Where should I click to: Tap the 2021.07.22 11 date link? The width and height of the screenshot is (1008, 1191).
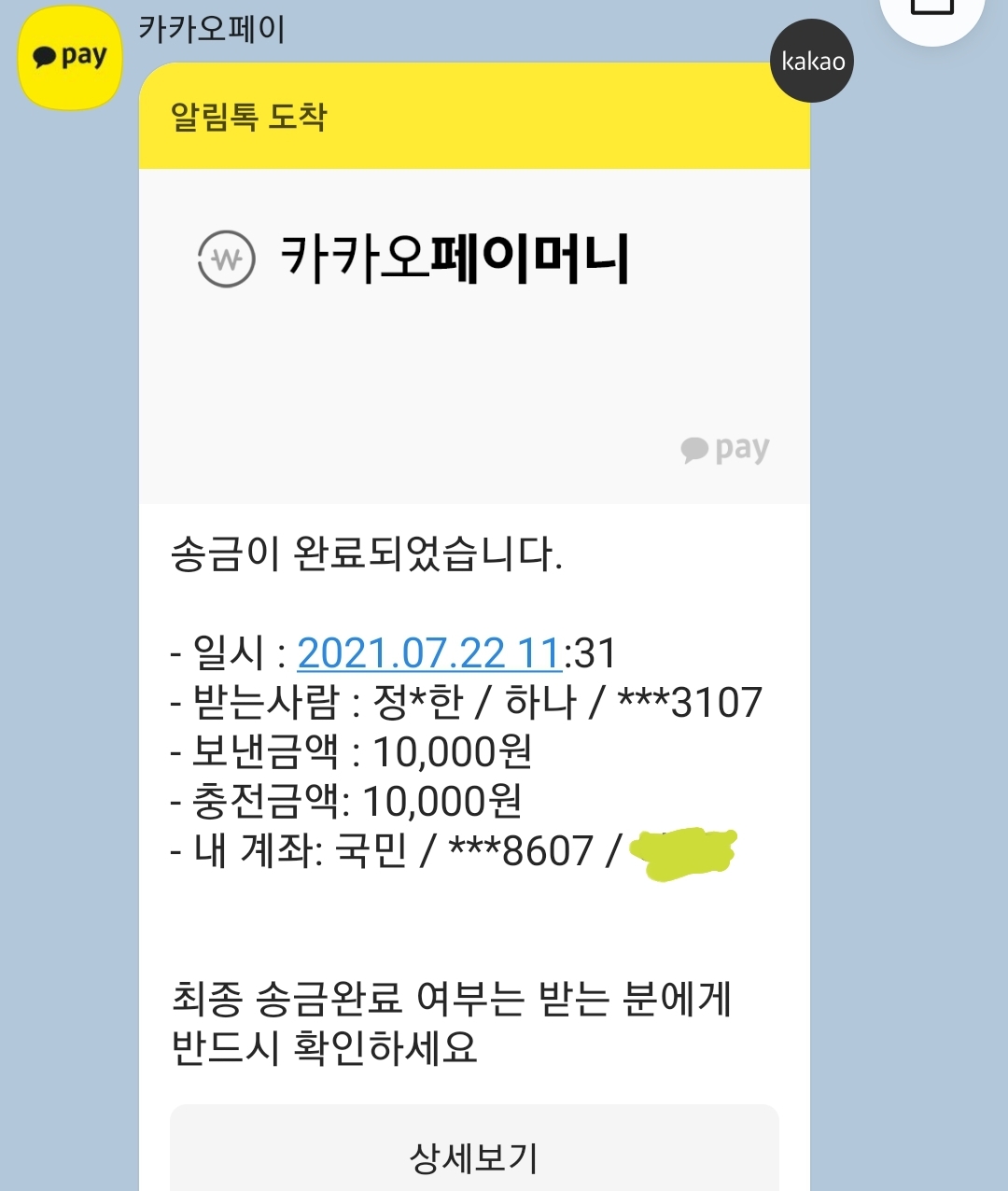pos(428,653)
